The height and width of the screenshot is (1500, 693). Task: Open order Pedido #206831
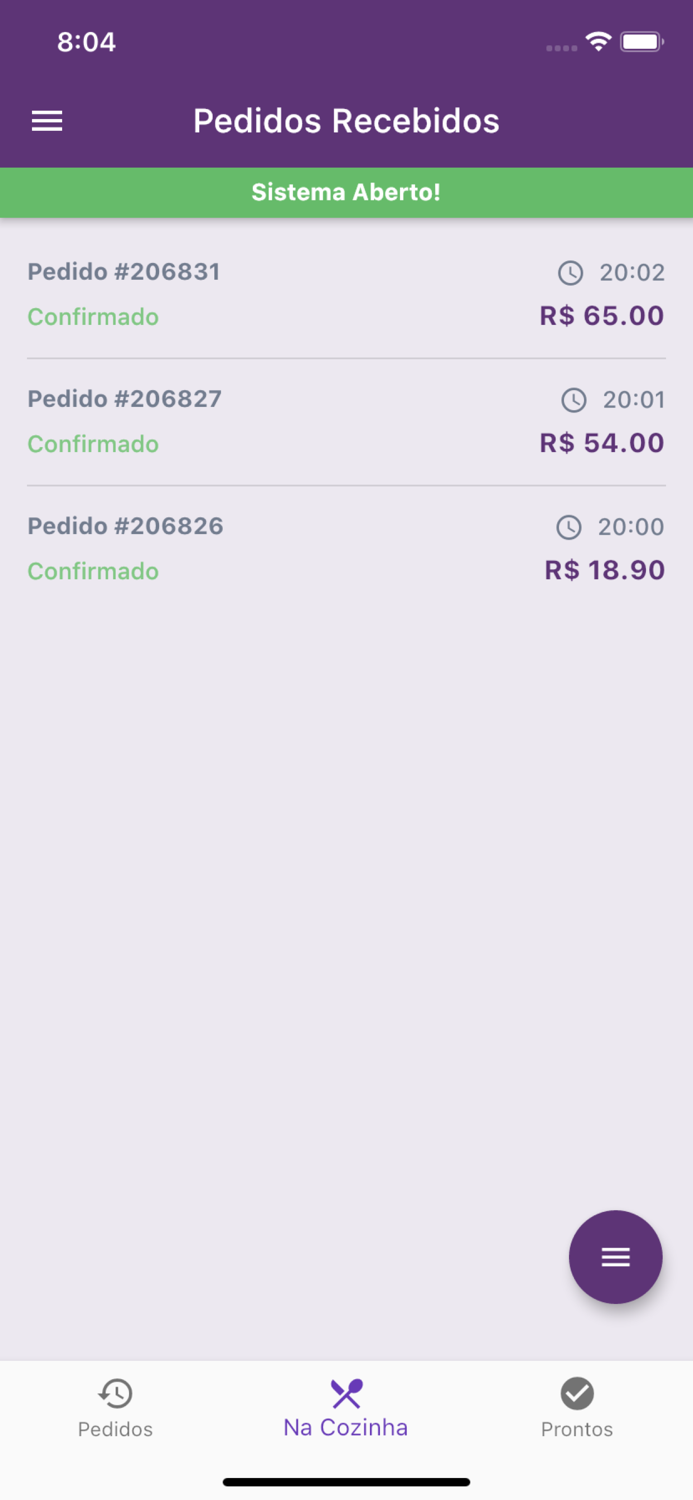[345, 294]
